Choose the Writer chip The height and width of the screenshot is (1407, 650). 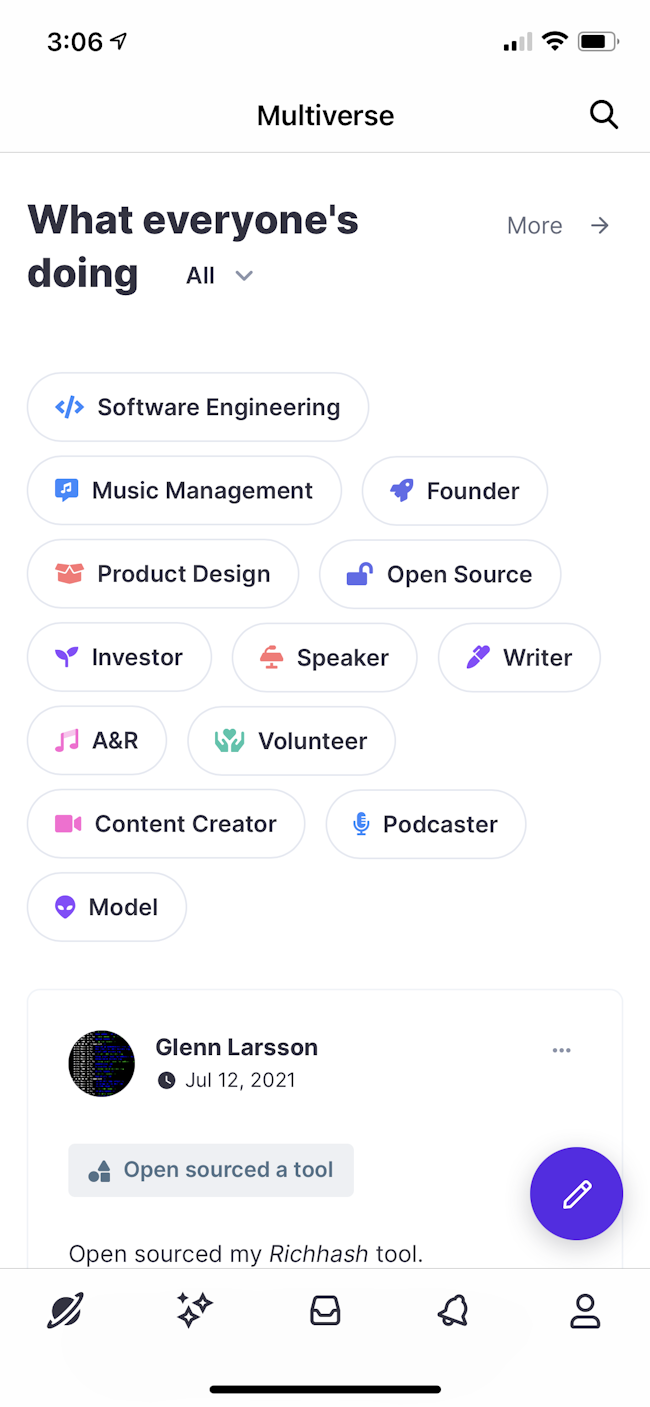519,657
